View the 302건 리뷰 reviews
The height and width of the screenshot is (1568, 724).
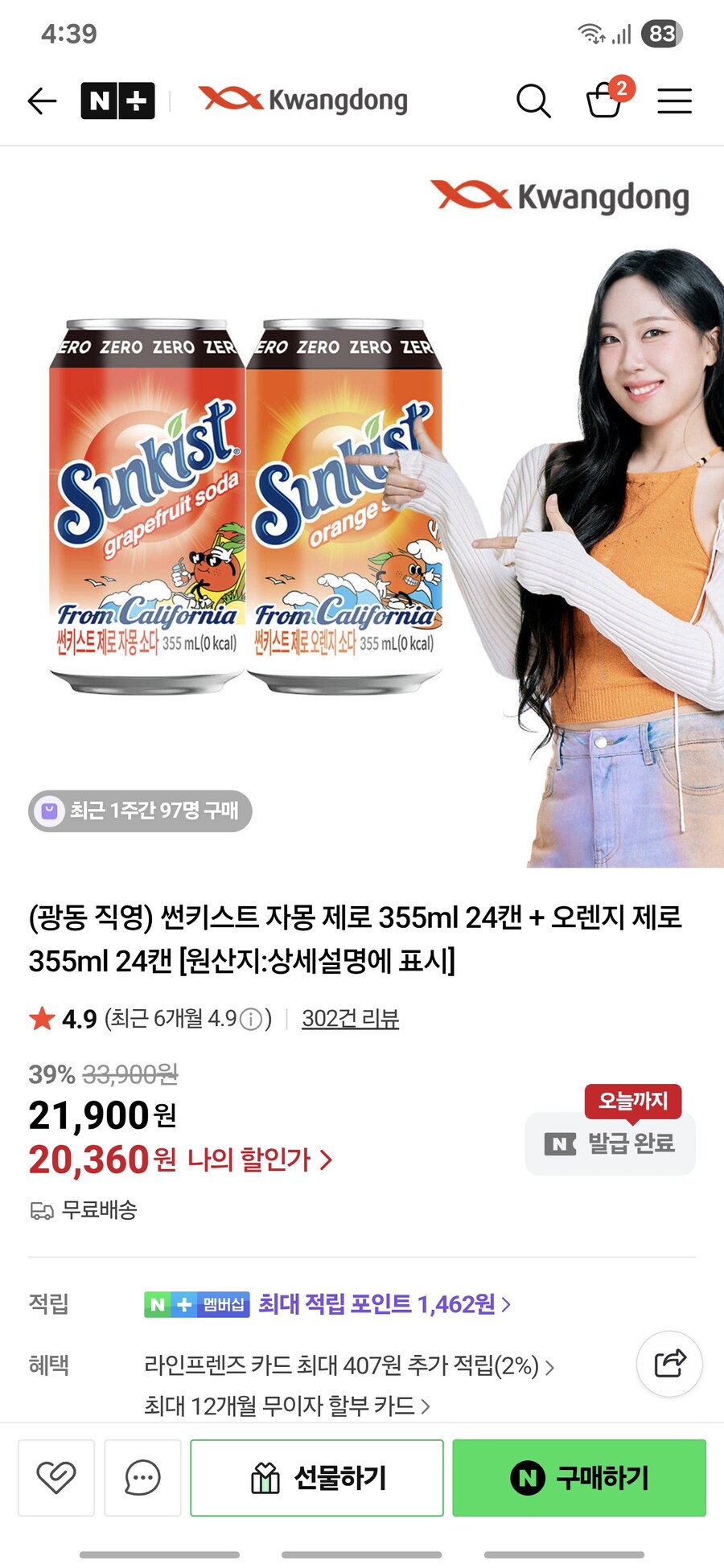pyautogui.click(x=350, y=1019)
